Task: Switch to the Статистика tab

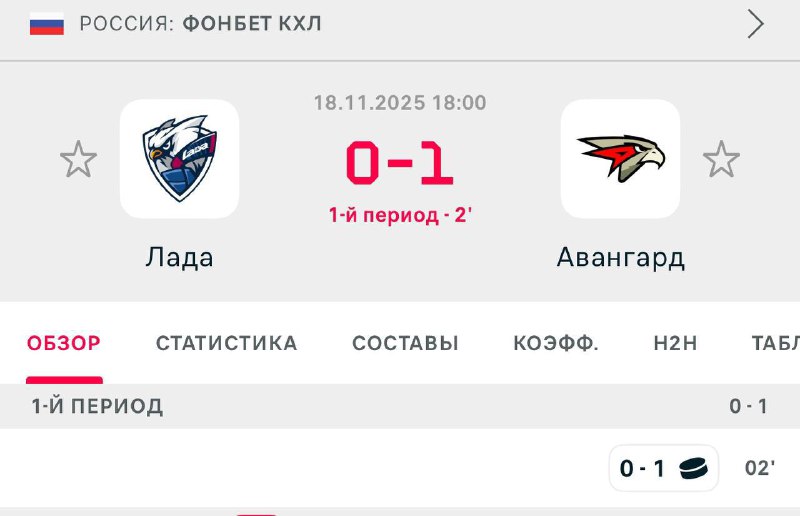Action: tap(226, 343)
